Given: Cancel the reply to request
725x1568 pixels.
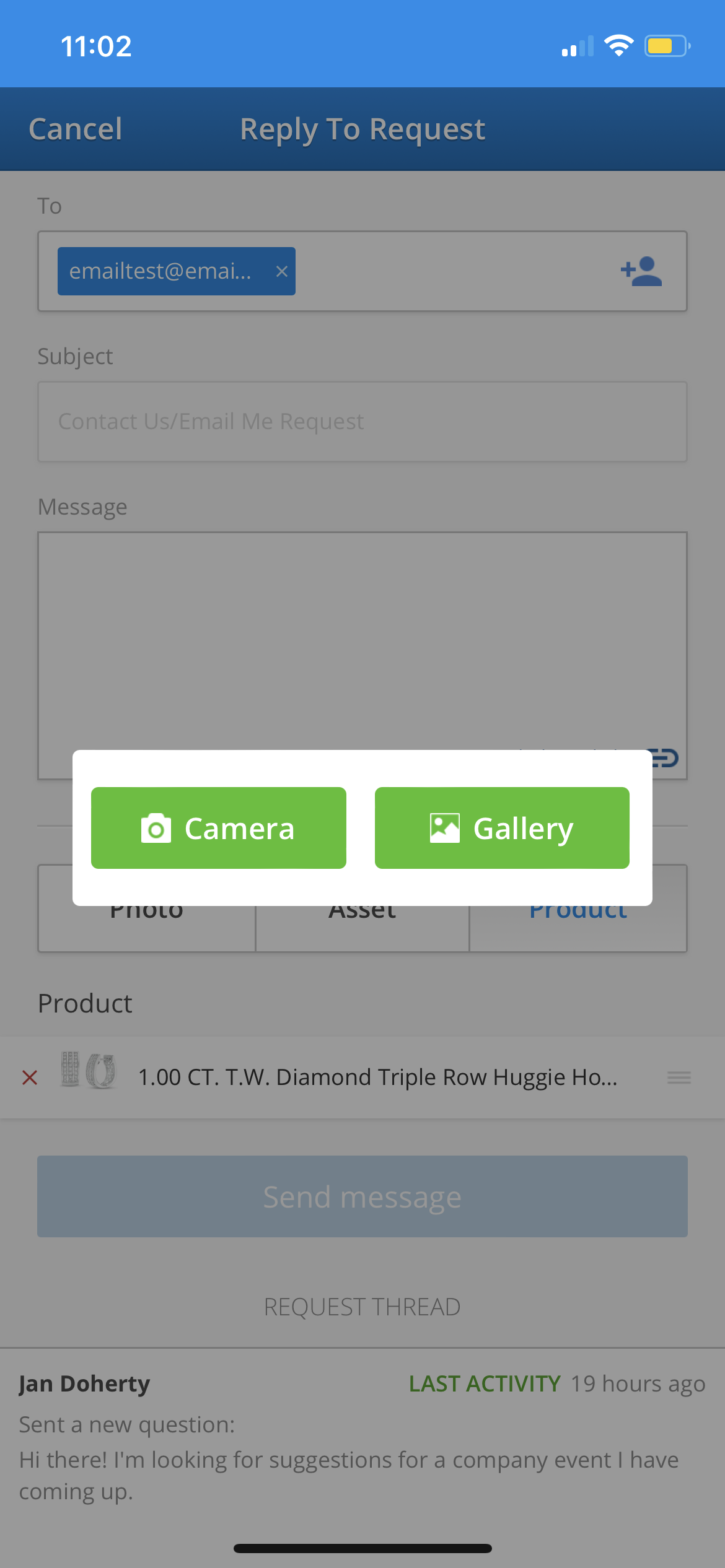Looking at the screenshot, I should coord(76,129).
